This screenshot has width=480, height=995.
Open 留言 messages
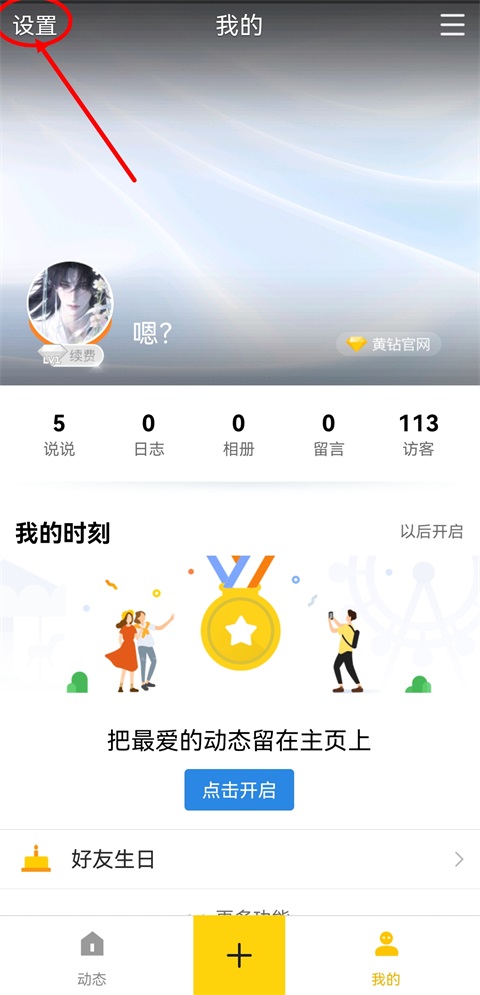(328, 435)
